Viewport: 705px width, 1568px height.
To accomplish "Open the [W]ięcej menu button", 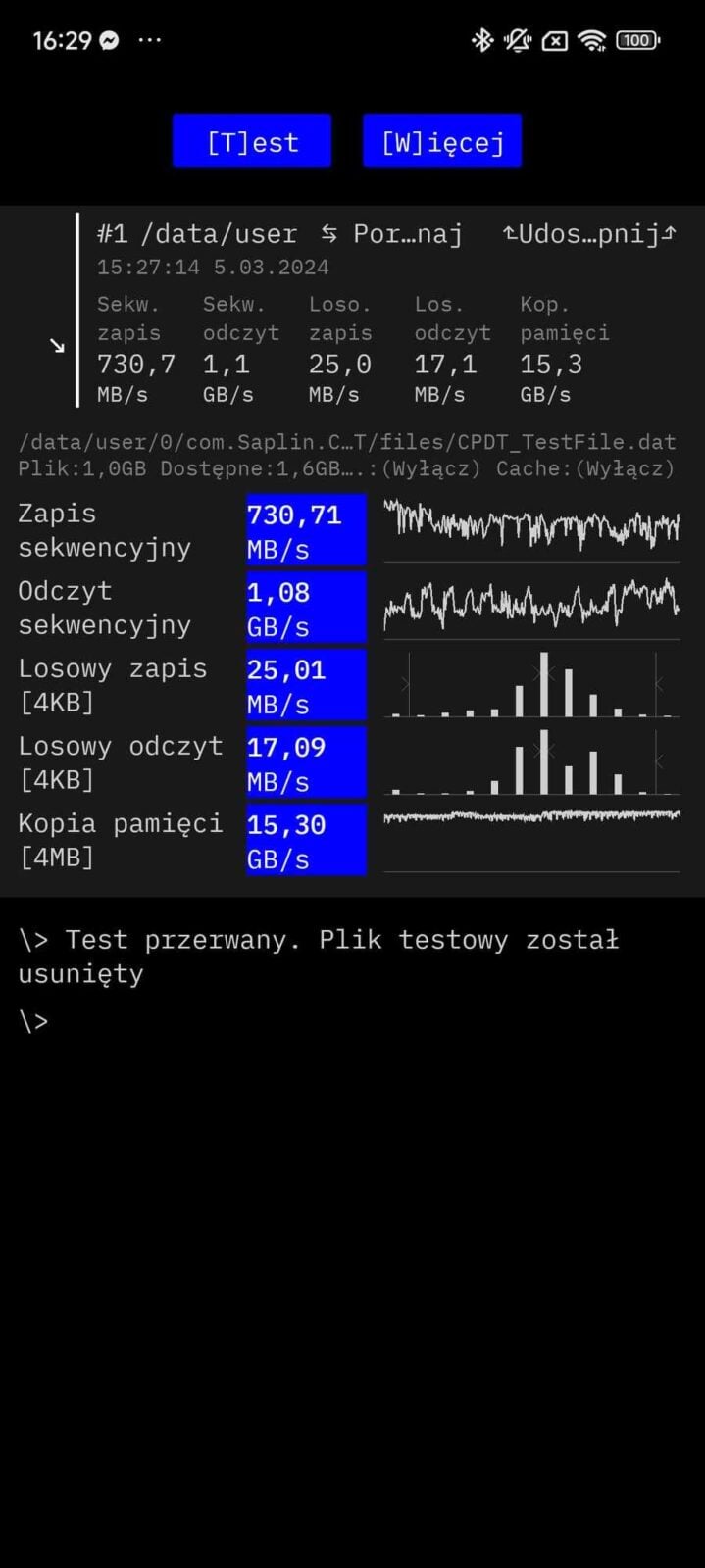I will tap(442, 140).
